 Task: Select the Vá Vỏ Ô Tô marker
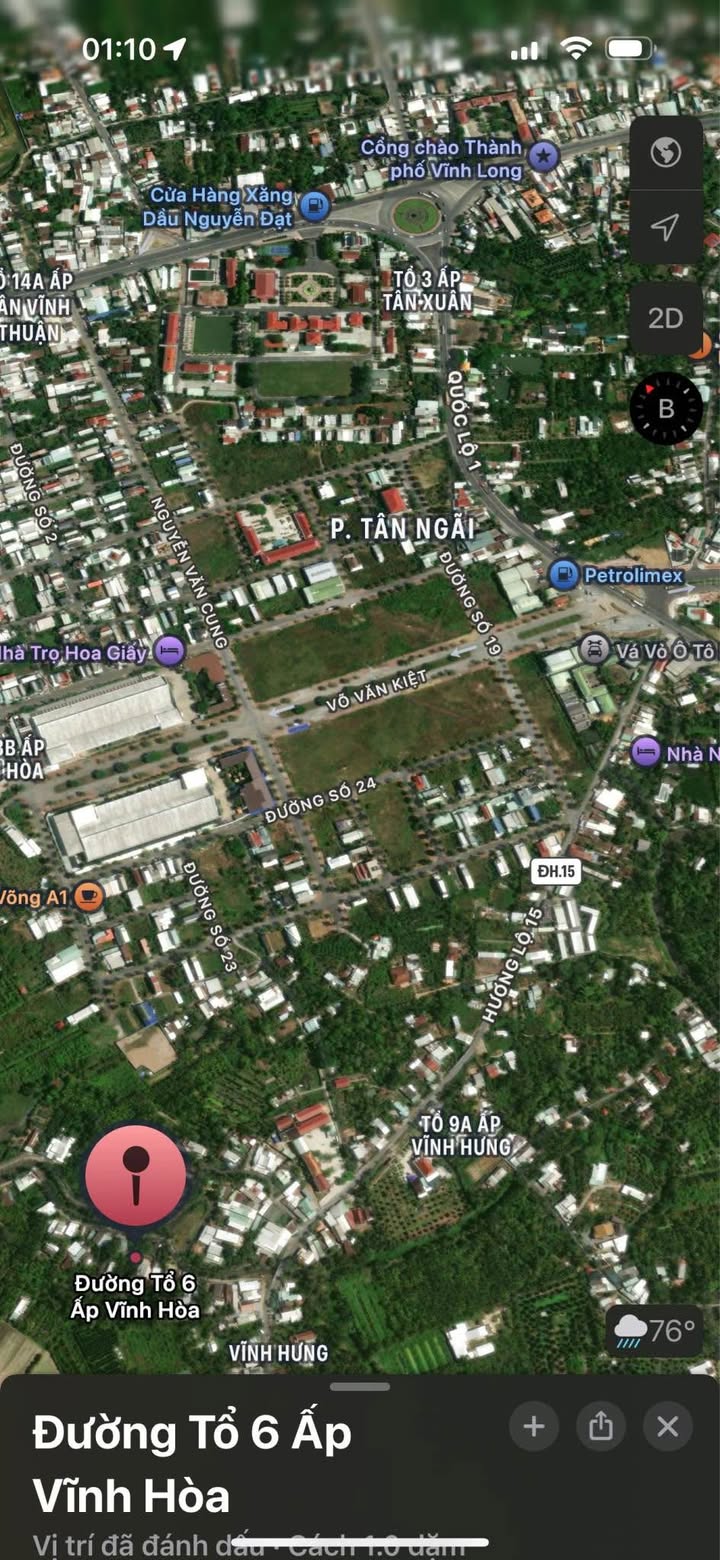point(595,649)
